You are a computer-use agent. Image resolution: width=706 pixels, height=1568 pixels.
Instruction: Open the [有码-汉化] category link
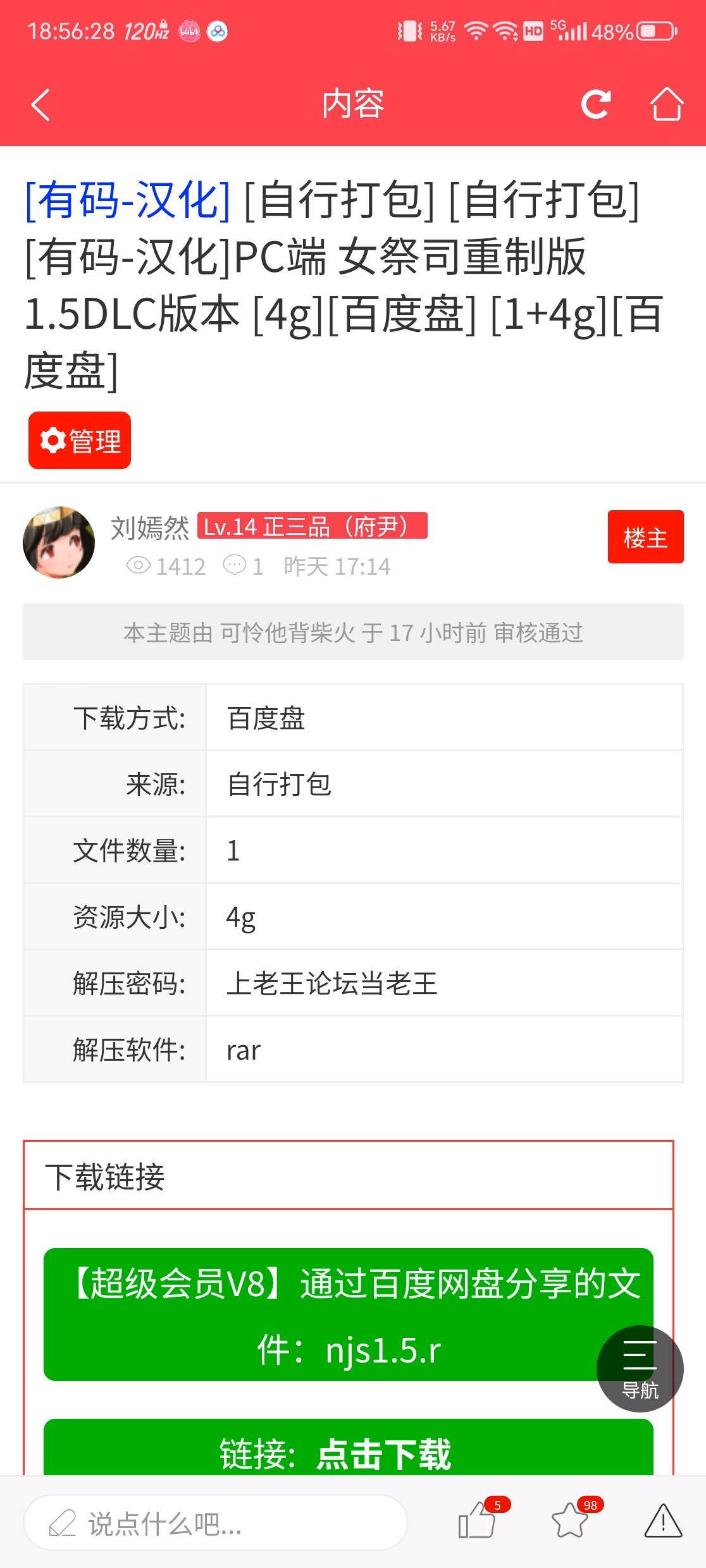point(128,200)
